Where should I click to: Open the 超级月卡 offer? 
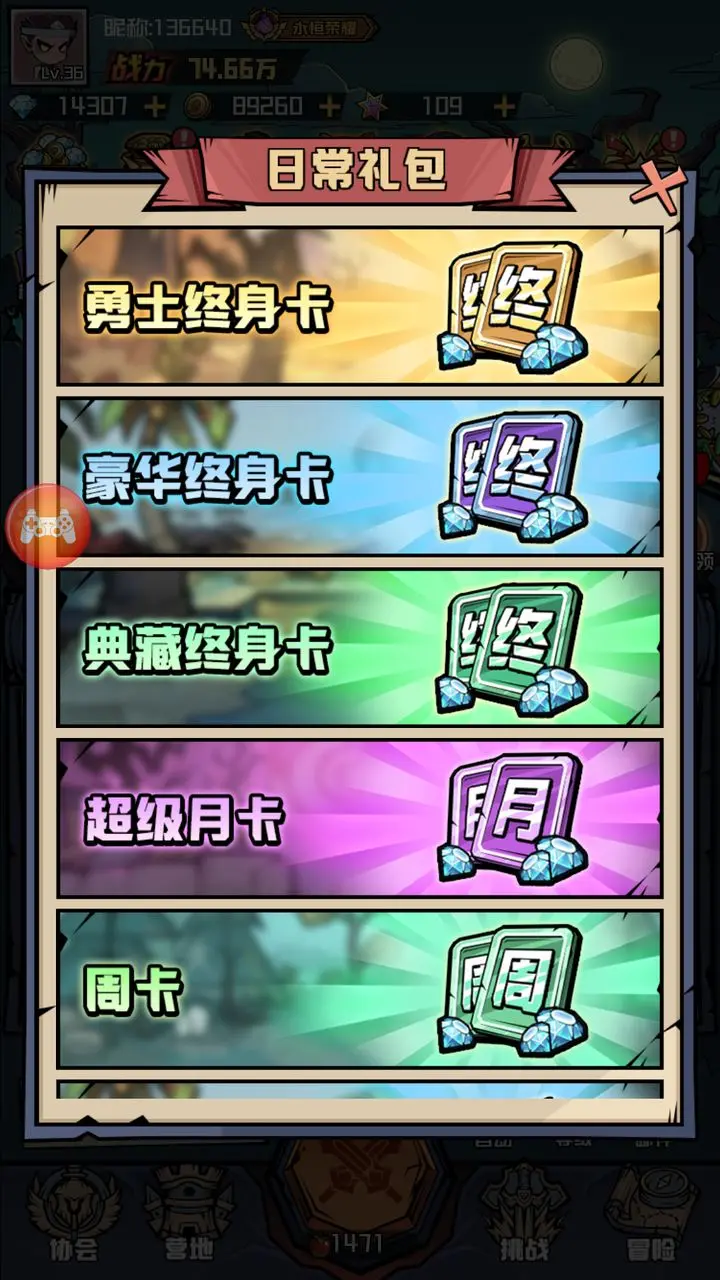pyautogui.click(x=360, y=819)
